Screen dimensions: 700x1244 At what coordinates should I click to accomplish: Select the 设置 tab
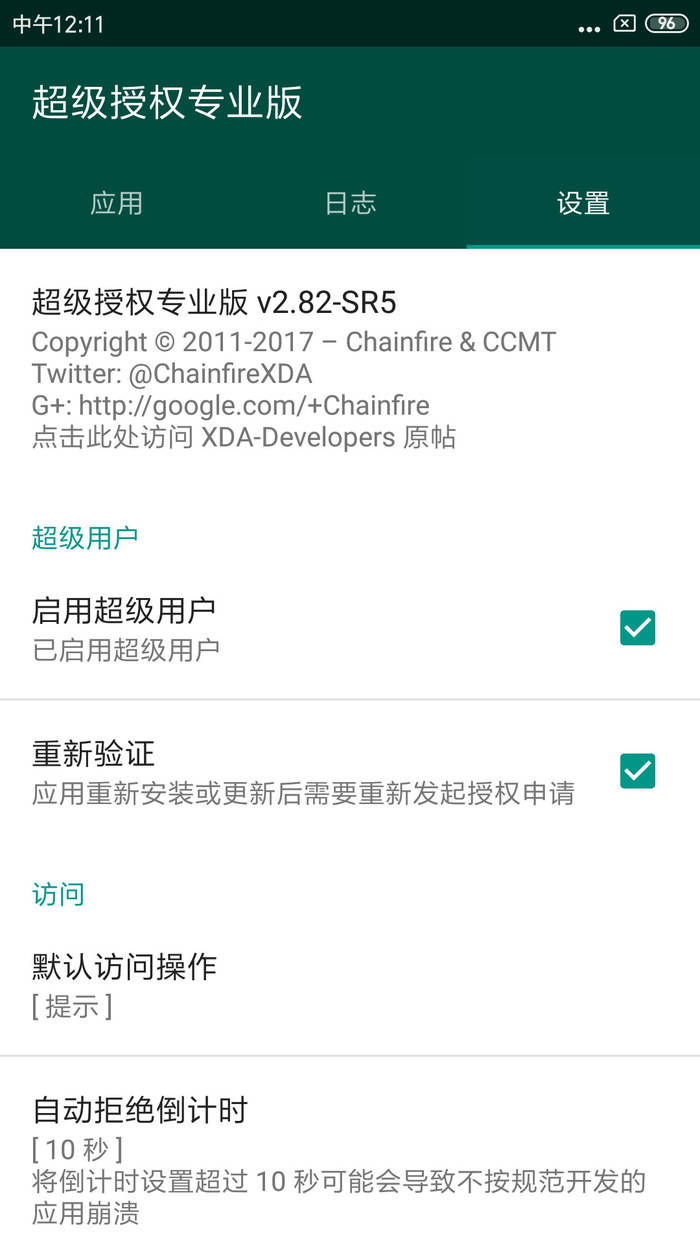pos(583,204)
